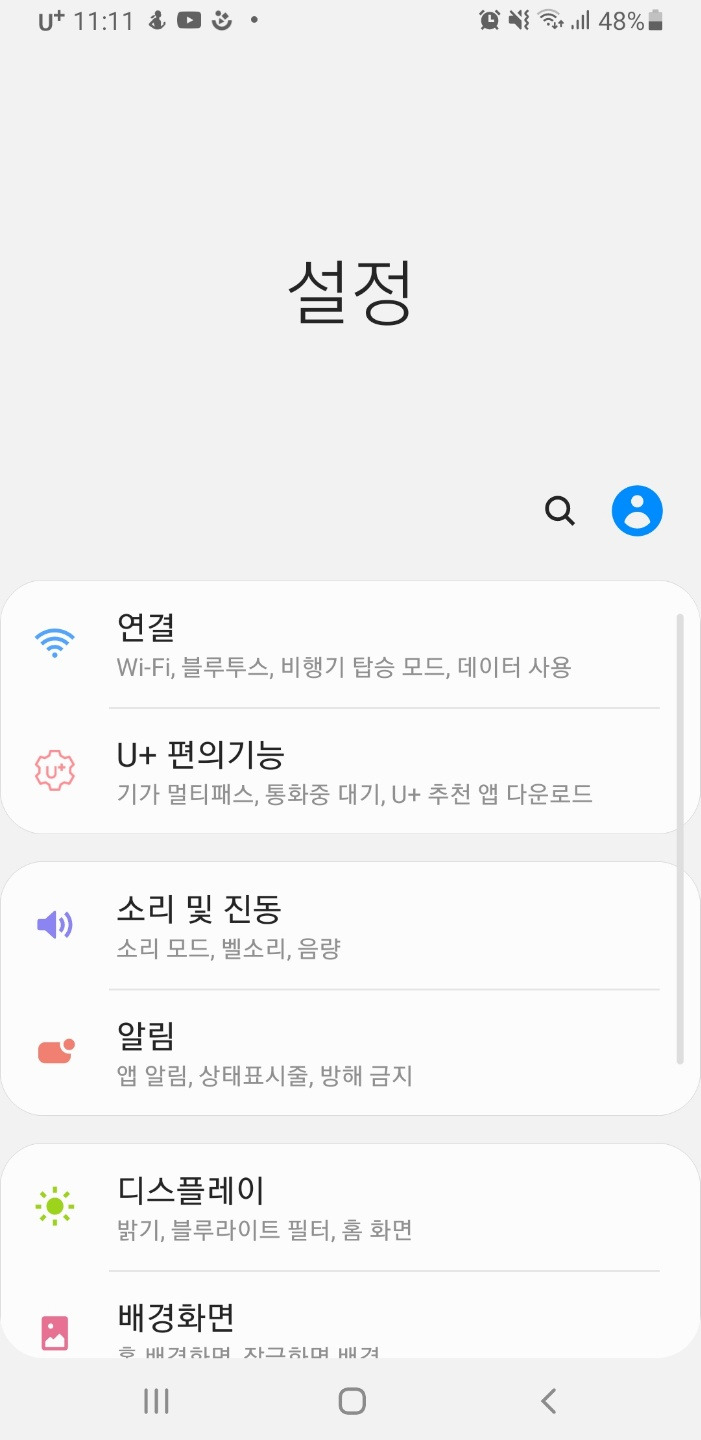This screenshot has width=701, height=1440.
Task: Open the Samsung account profile icon
Action: [637, 511]
